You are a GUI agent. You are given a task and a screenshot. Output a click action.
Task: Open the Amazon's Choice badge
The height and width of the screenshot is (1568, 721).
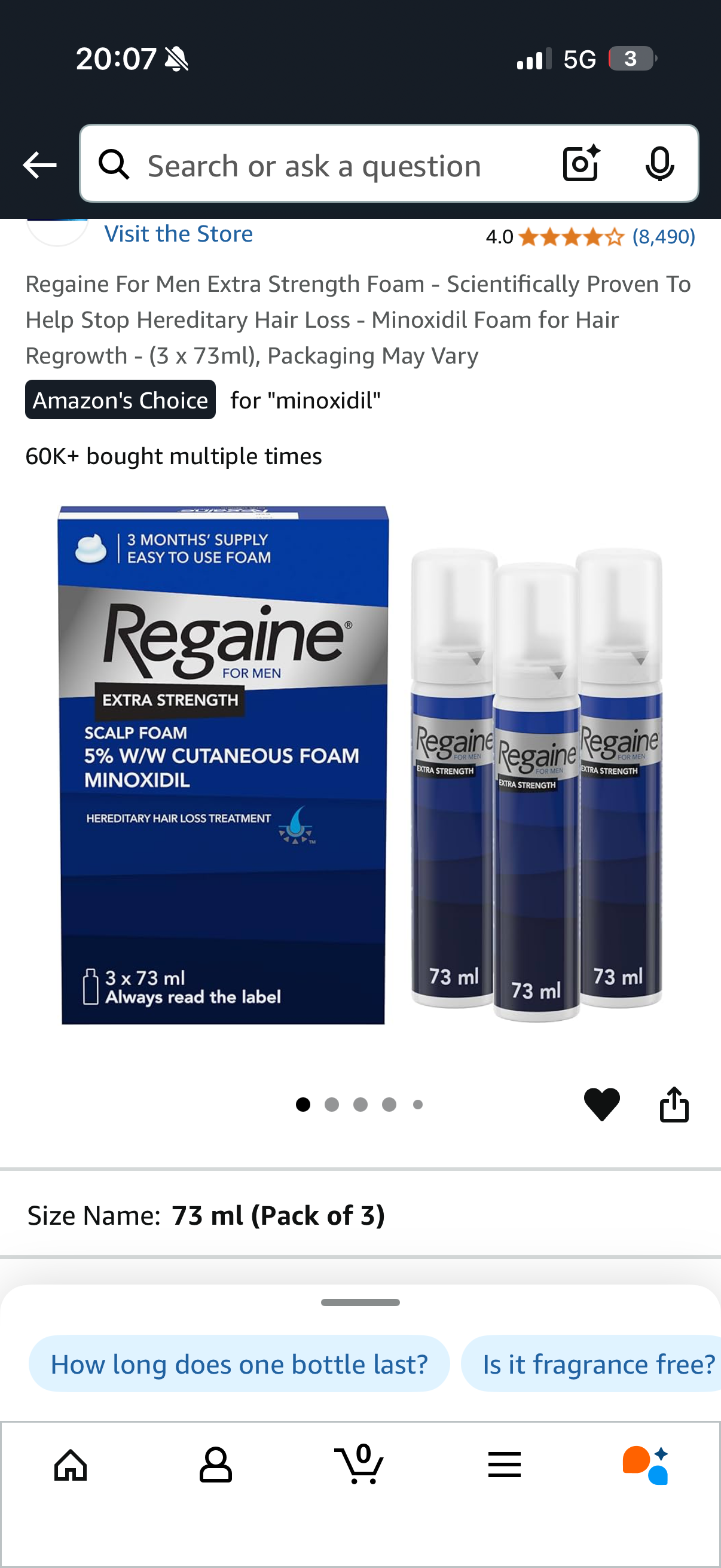(x=121, y=400)
